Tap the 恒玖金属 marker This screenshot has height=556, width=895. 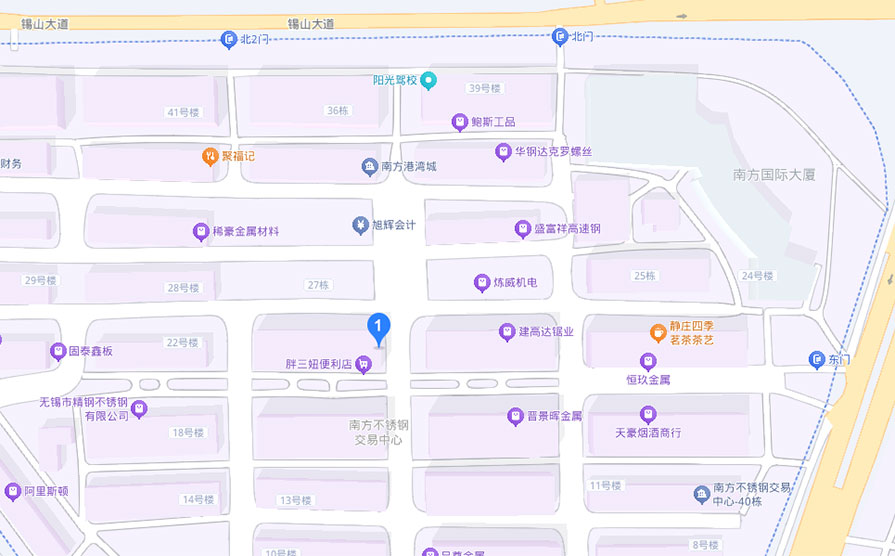tap(648, 361)
